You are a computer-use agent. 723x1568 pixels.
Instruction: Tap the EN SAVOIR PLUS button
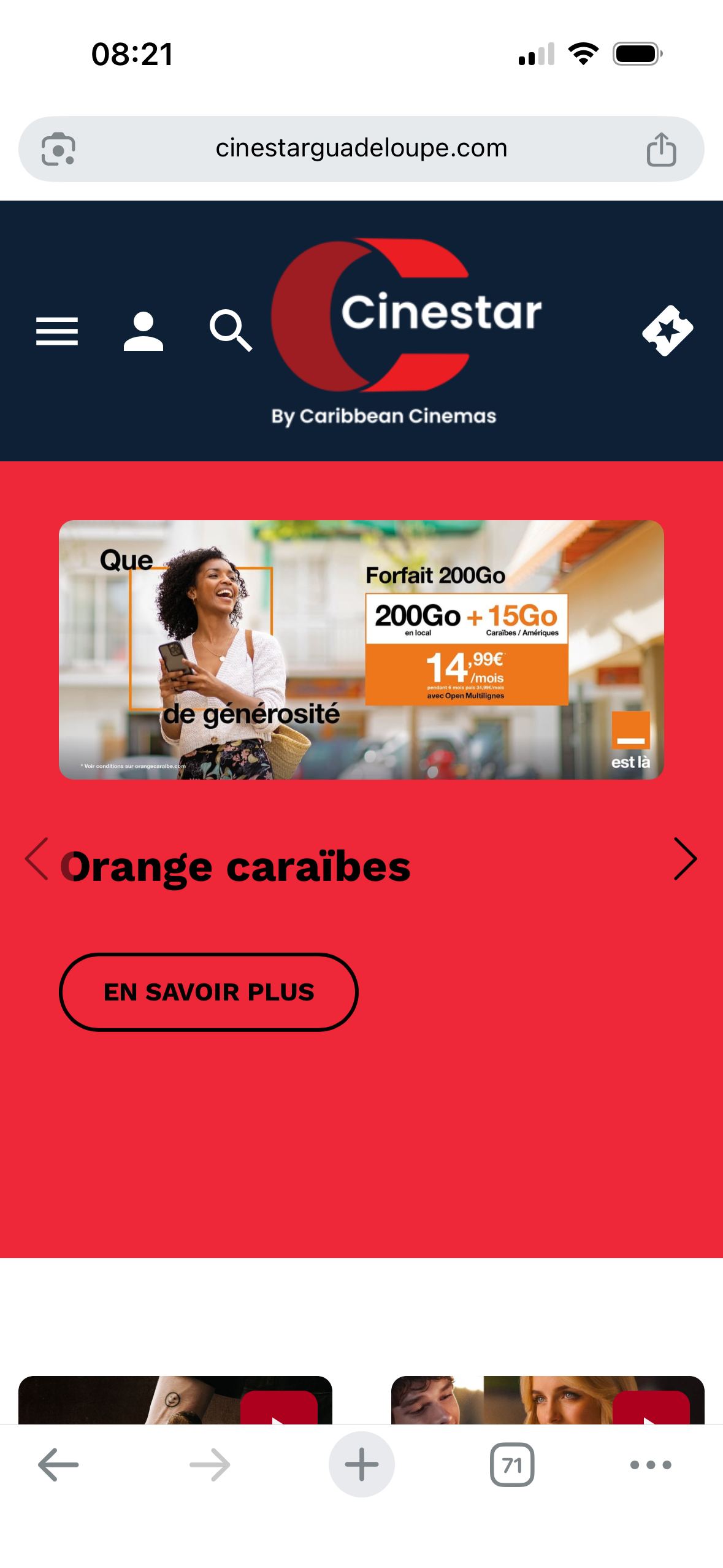point(208,992)
